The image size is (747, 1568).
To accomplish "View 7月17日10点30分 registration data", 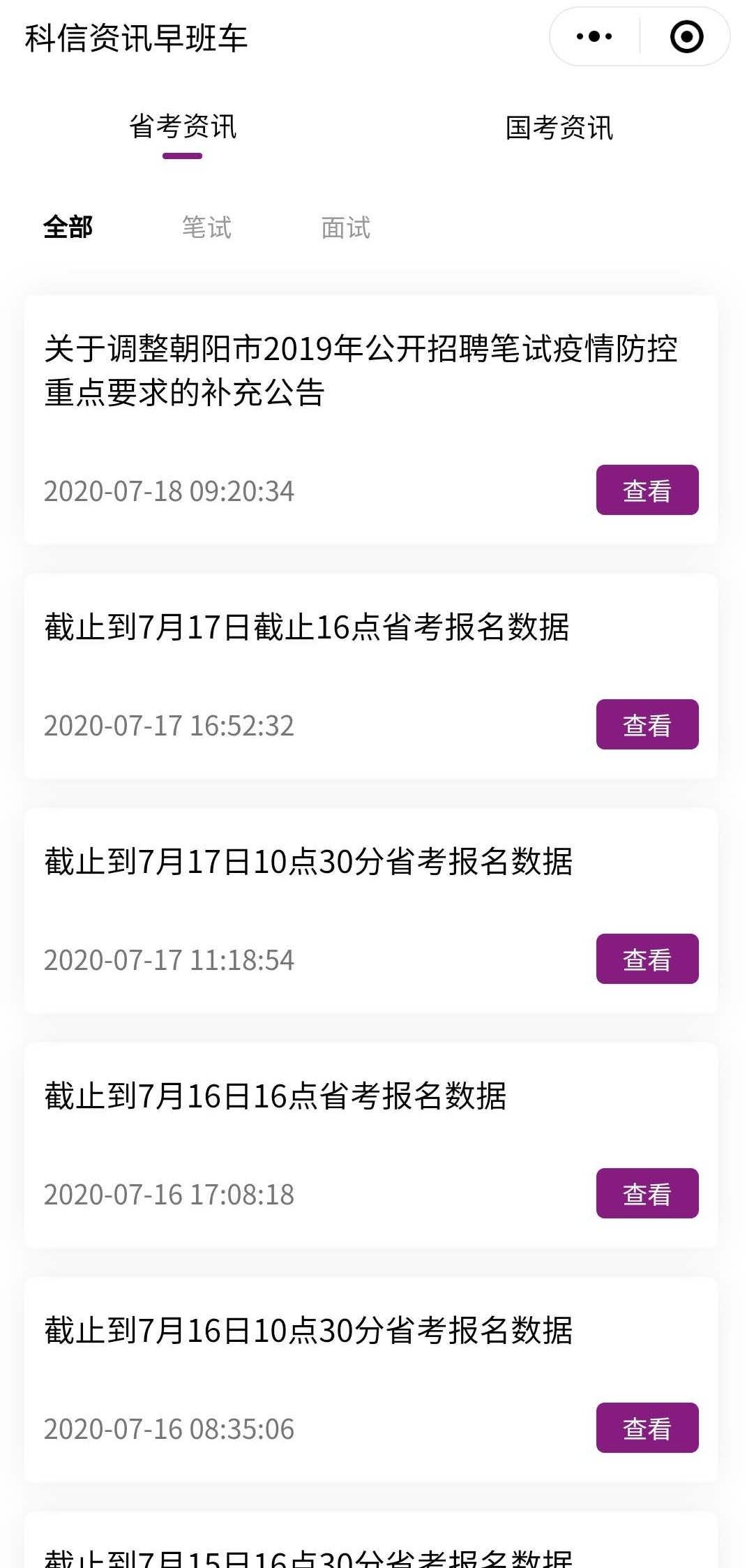I will [647, 959].
